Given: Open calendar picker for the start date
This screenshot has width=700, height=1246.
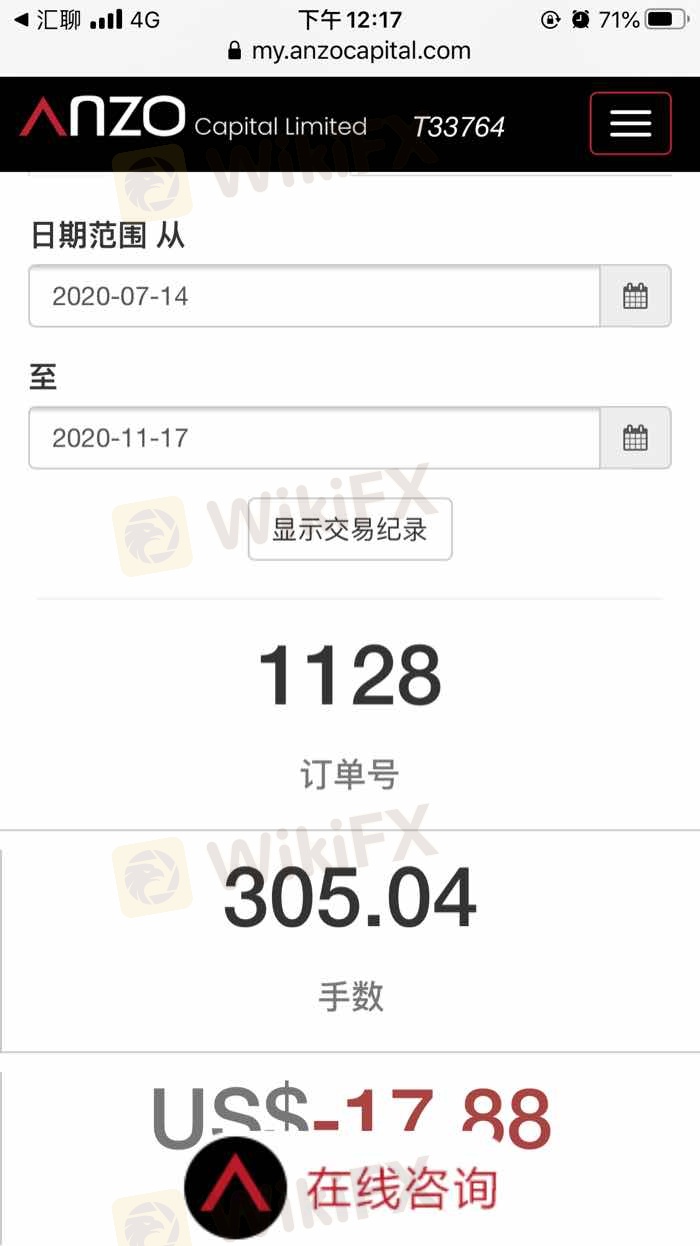Looking at the screenshot, I should (x=635, y=296).
